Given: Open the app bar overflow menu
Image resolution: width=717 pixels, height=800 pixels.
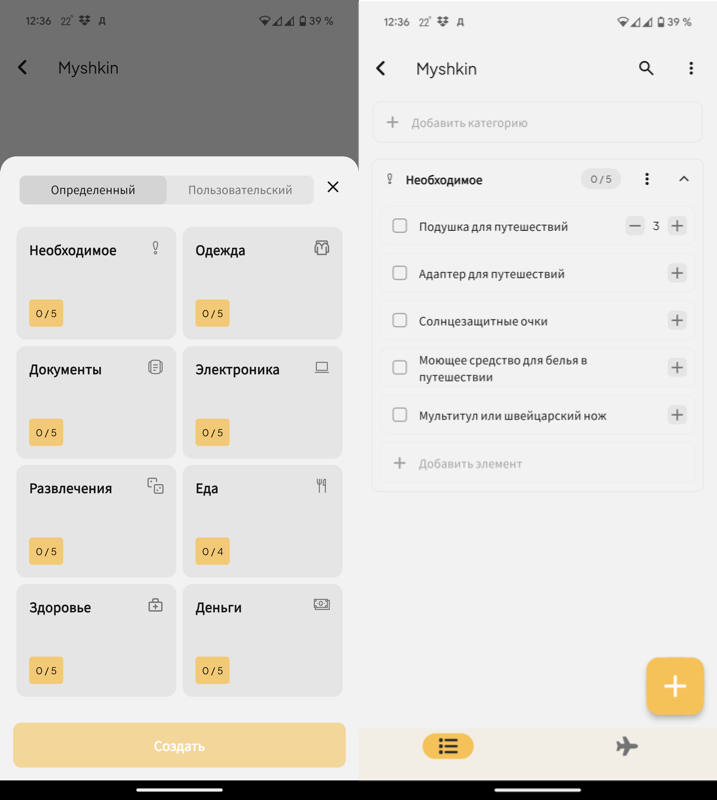Looking at the screenshot, I should 690,68.
